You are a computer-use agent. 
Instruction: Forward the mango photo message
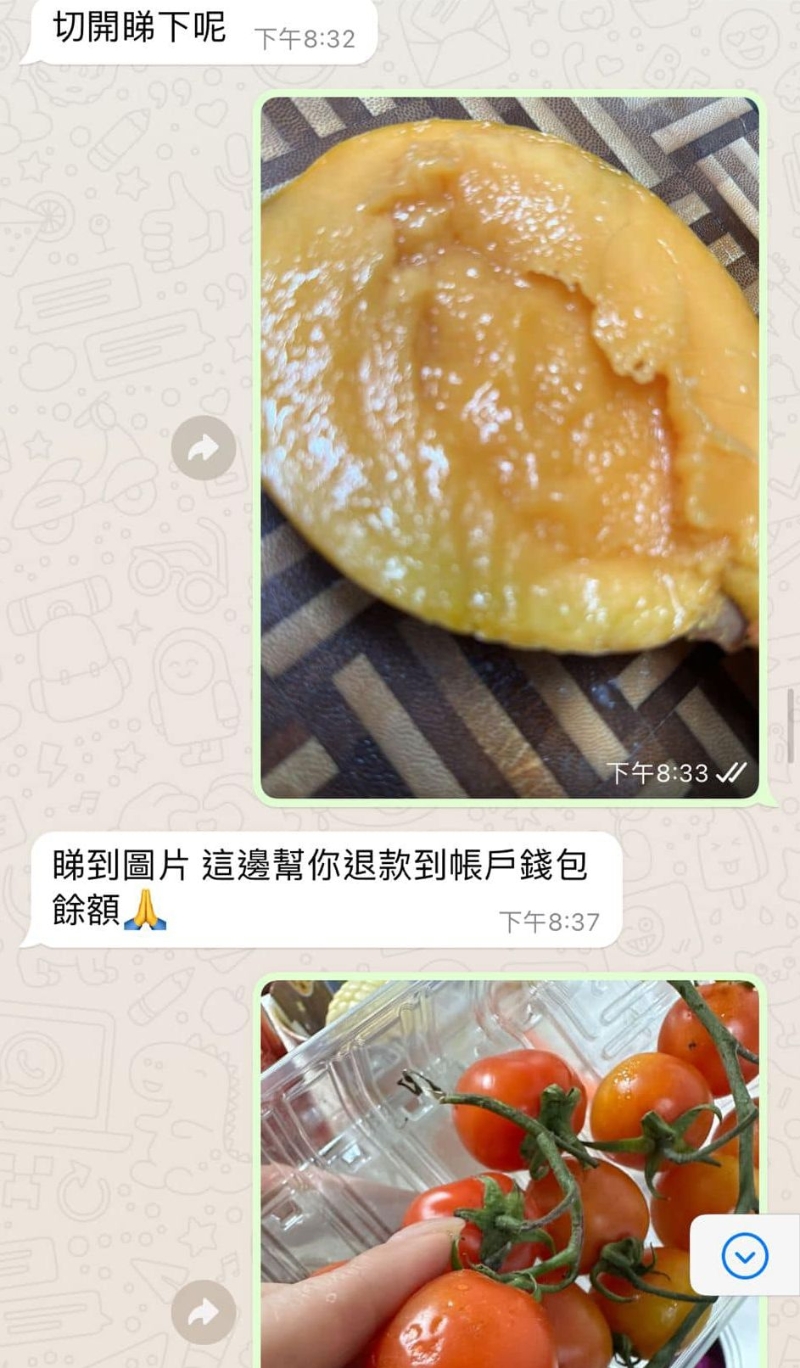203,448
